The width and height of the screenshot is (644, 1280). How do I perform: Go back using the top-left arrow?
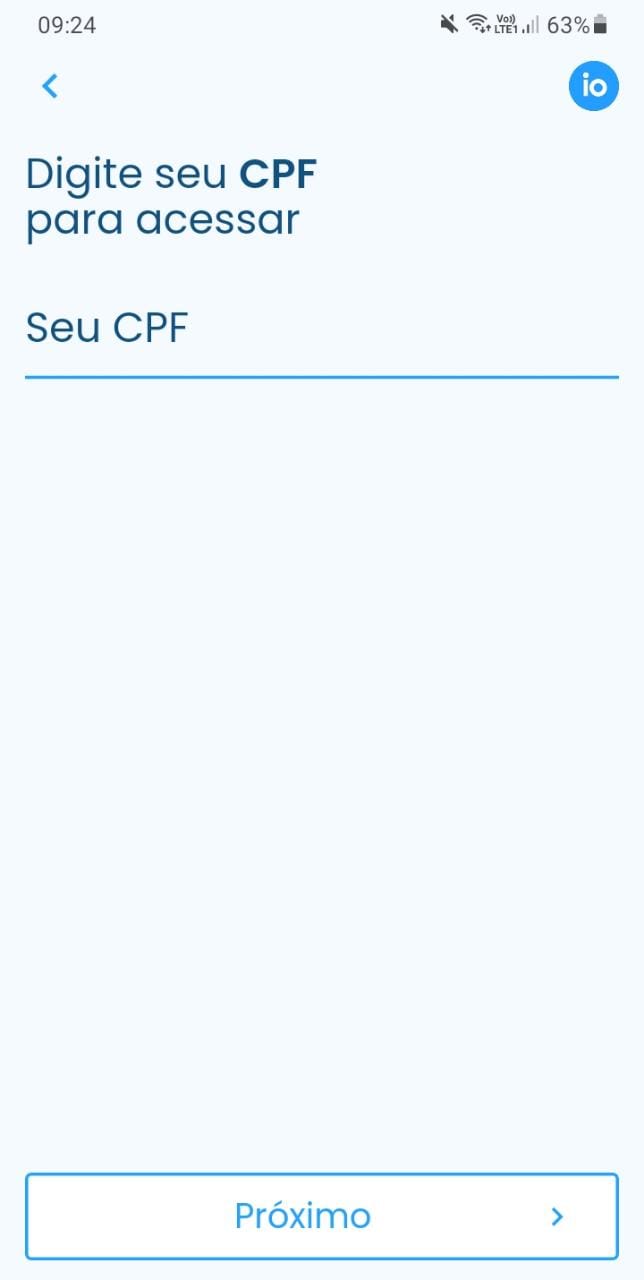(x=50, y=86)
